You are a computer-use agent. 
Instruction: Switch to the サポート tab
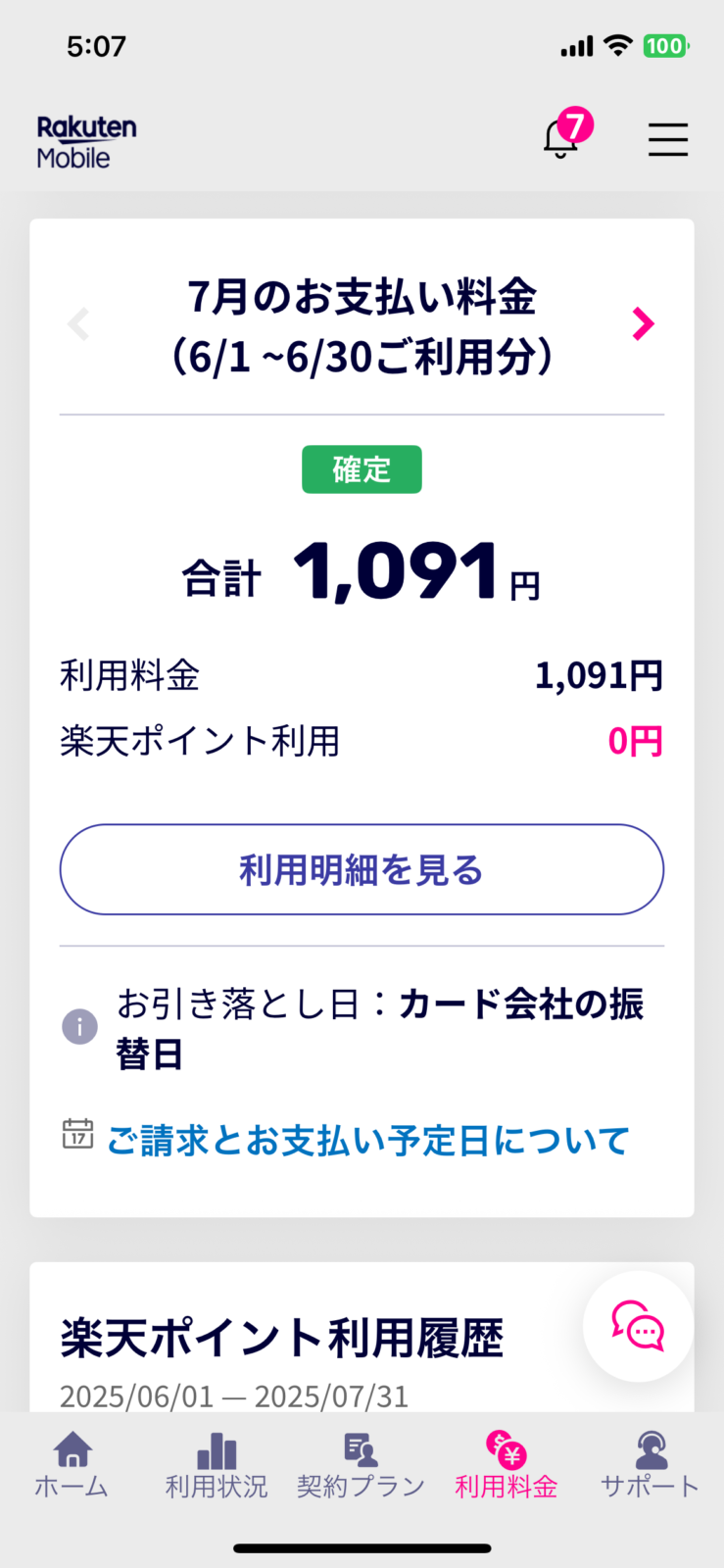(651, 1465)
